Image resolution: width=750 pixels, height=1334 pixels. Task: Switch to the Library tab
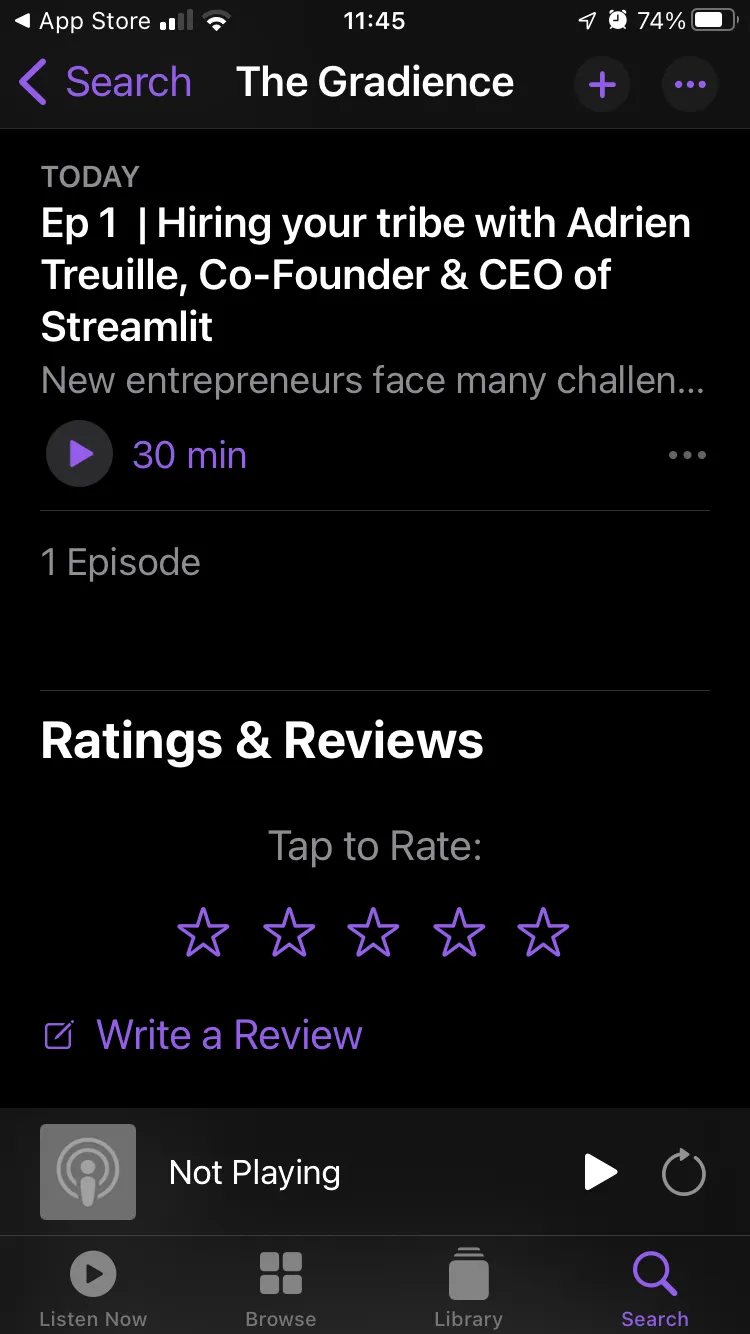(468, 1290)
